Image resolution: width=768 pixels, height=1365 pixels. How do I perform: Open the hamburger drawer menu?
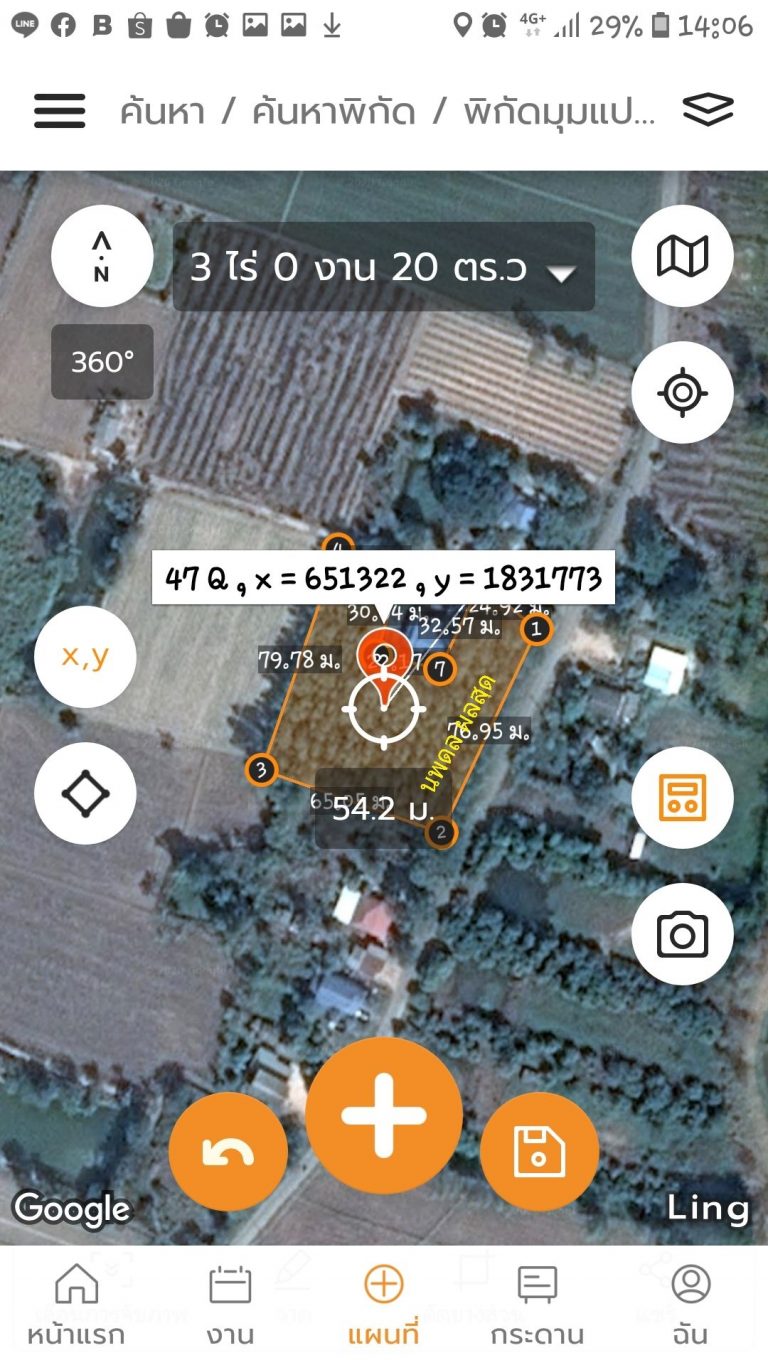[x=60, y=110]
